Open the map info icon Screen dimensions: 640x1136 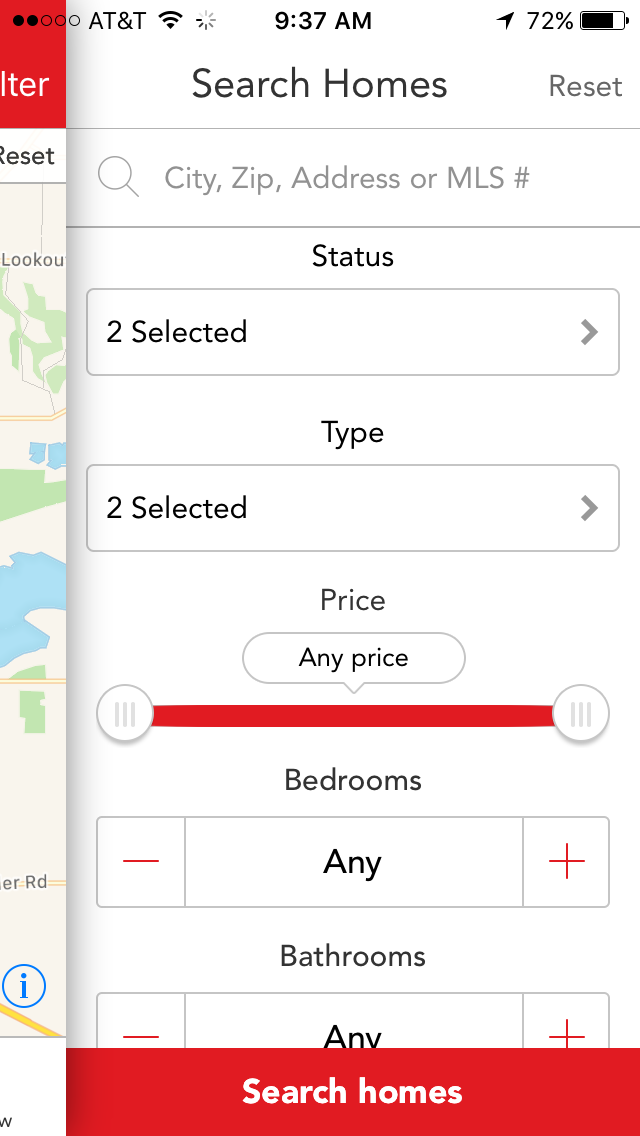click(x=24, y=987)
